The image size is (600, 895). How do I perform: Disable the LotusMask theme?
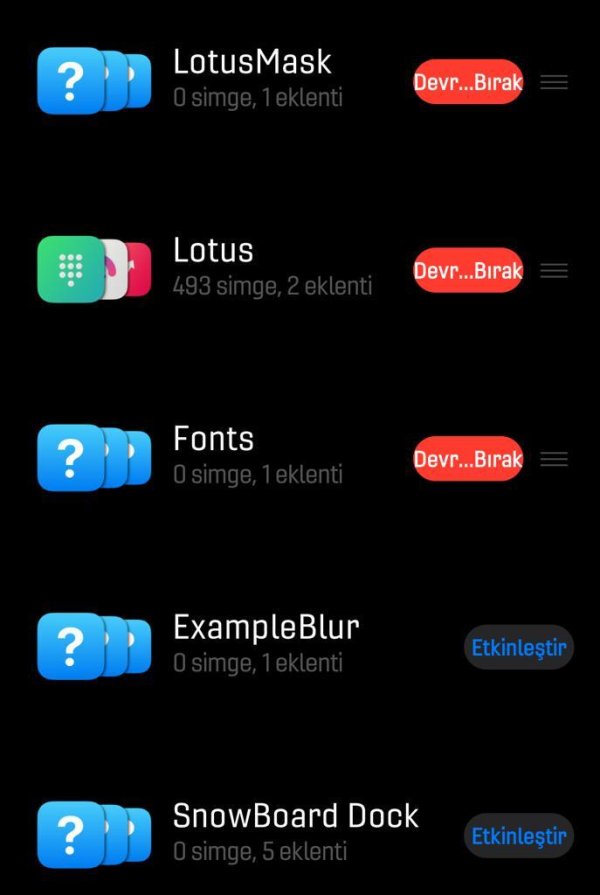click(x=468, y=82)
